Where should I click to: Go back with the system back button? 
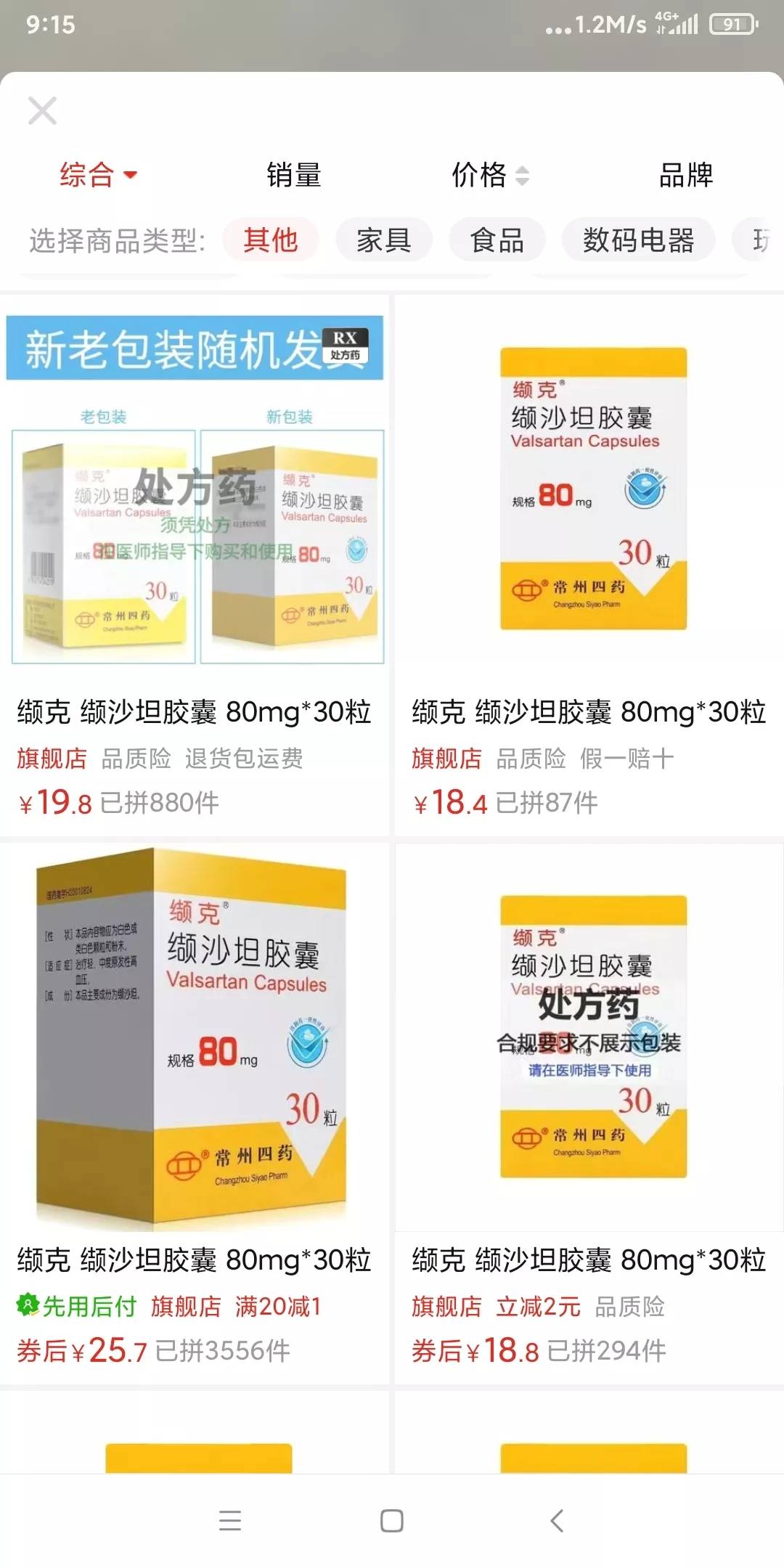(x=557, y=1520)
